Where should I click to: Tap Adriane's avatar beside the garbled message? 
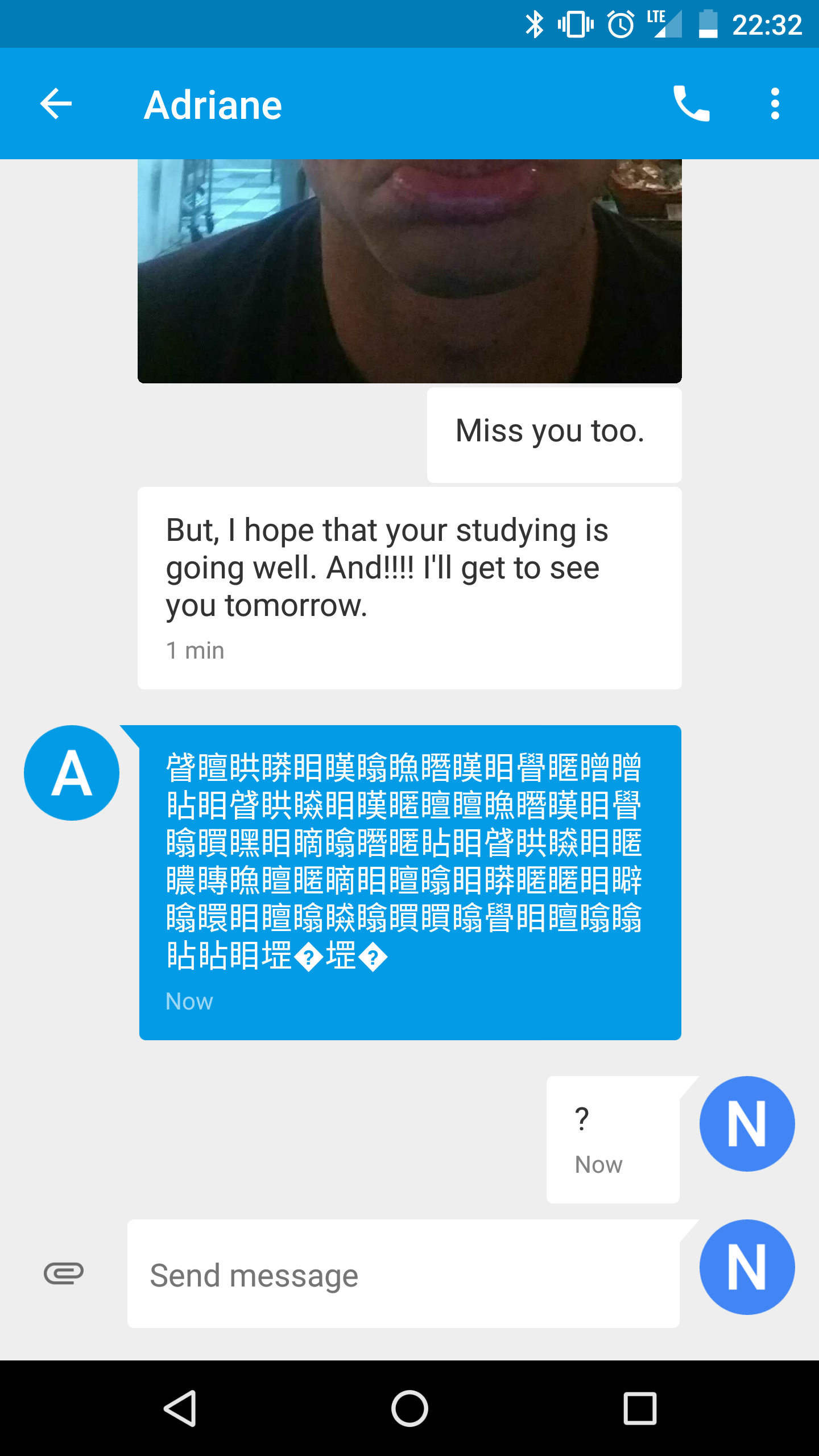click(x=72, y=772)
